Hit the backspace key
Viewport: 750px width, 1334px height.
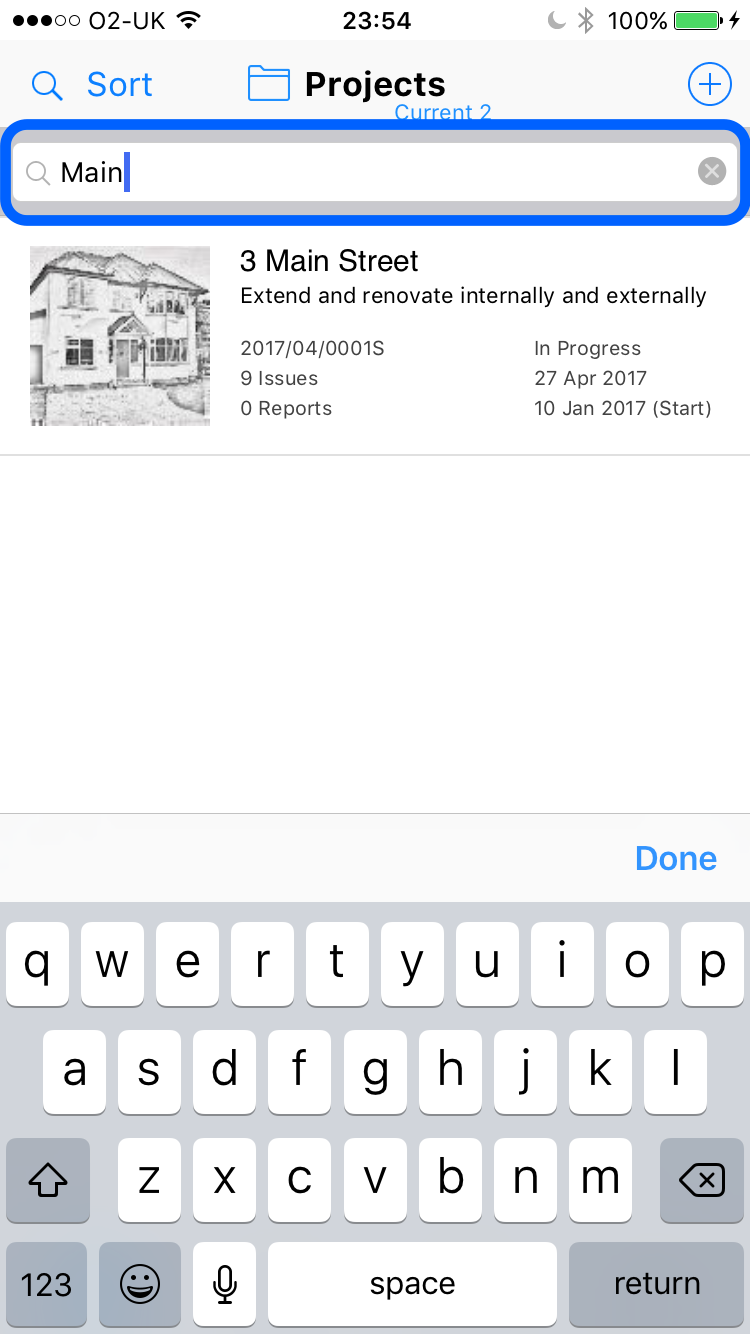point(702,1181)
